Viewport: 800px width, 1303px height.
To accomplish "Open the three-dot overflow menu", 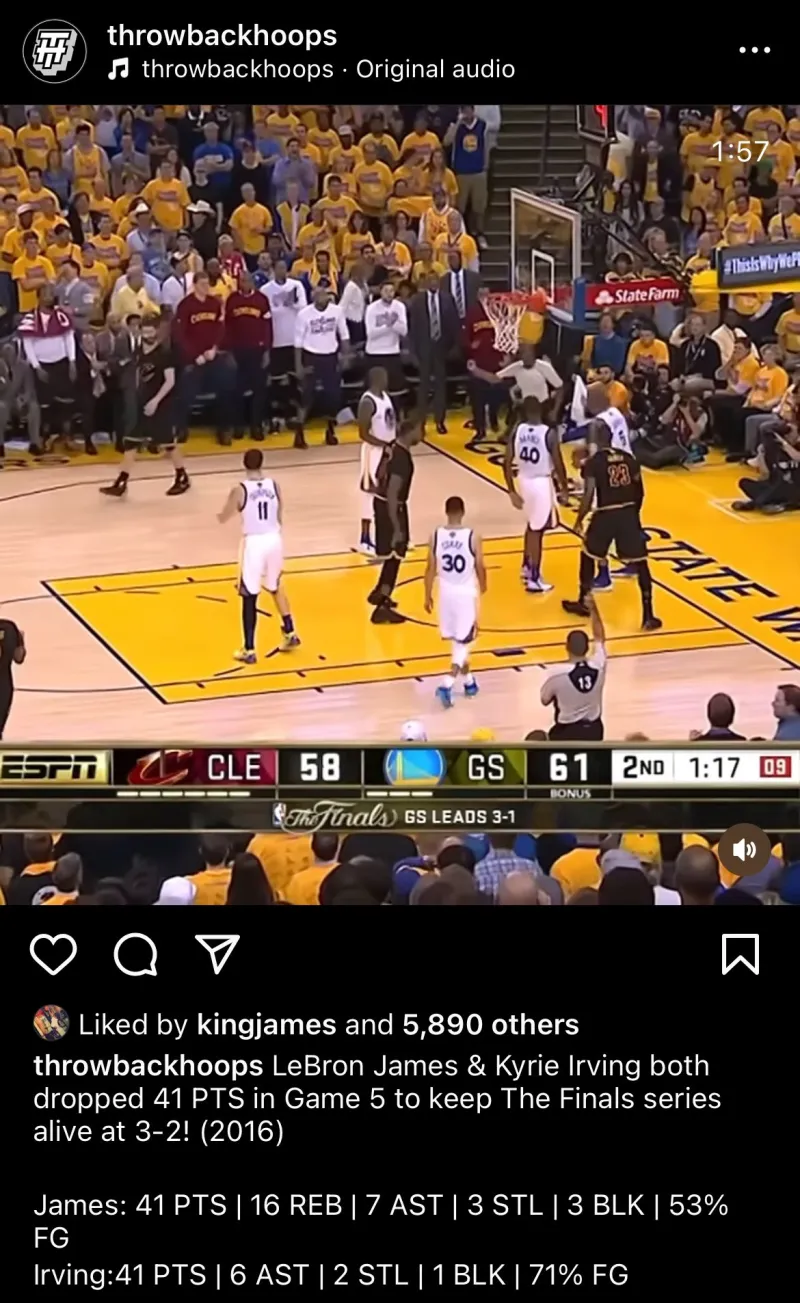I will (x=754, y=50).
